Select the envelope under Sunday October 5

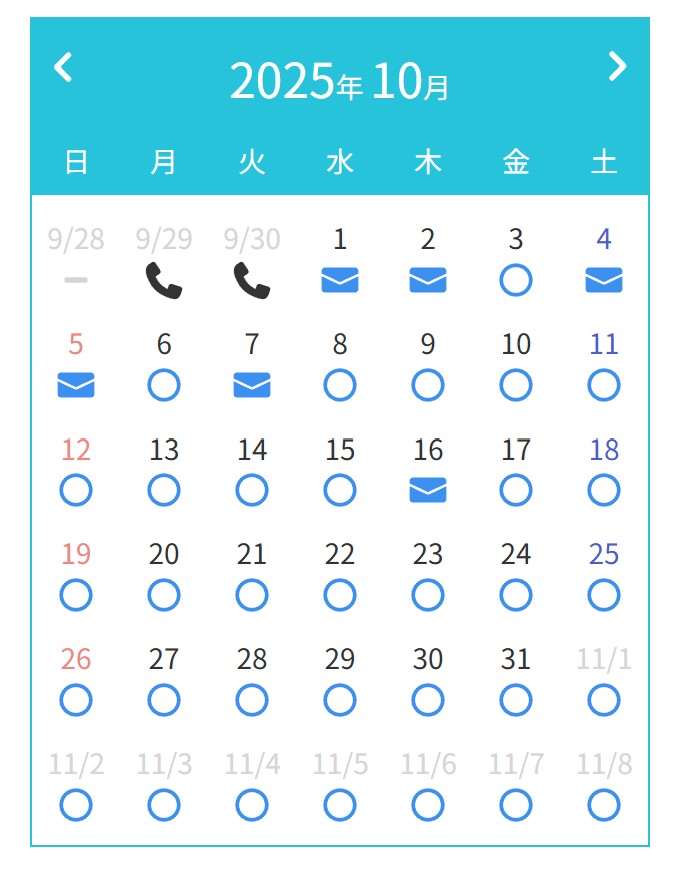[x=76, y=385]
